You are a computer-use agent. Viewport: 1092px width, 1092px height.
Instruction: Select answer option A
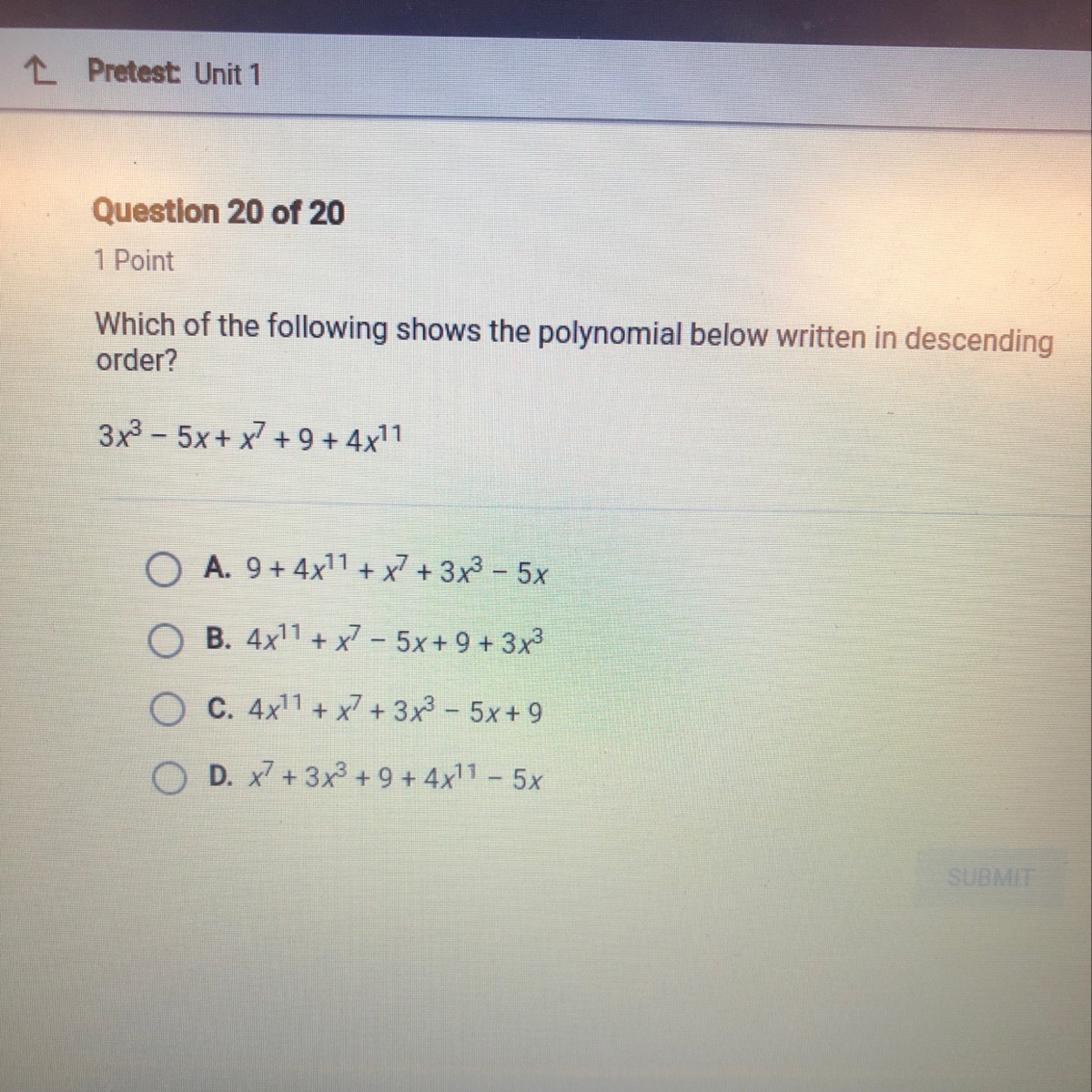coord(165,572)
